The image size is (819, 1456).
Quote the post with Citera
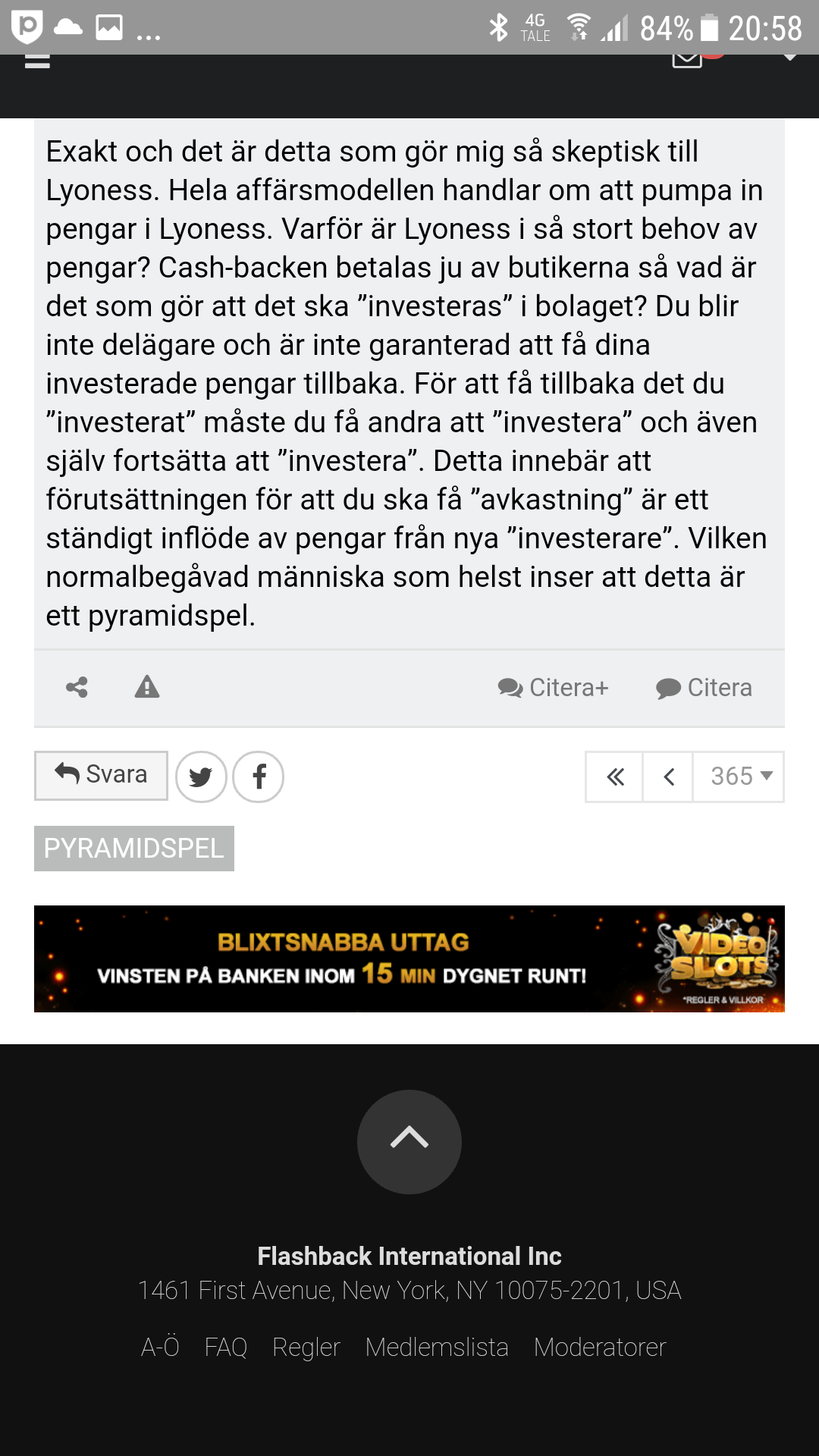pyautogui.click(x=704, y=688)
